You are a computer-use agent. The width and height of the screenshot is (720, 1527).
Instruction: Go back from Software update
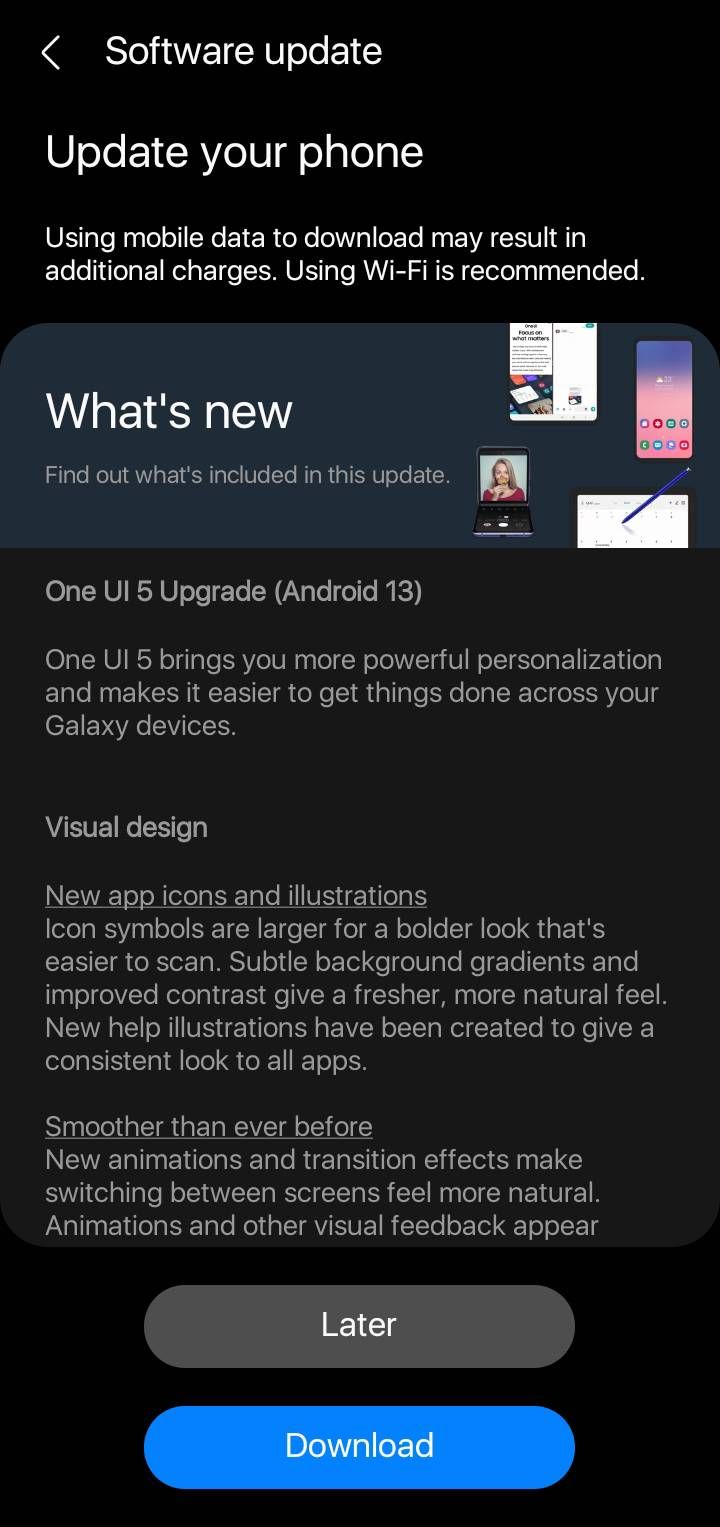(x=51, y=52)
